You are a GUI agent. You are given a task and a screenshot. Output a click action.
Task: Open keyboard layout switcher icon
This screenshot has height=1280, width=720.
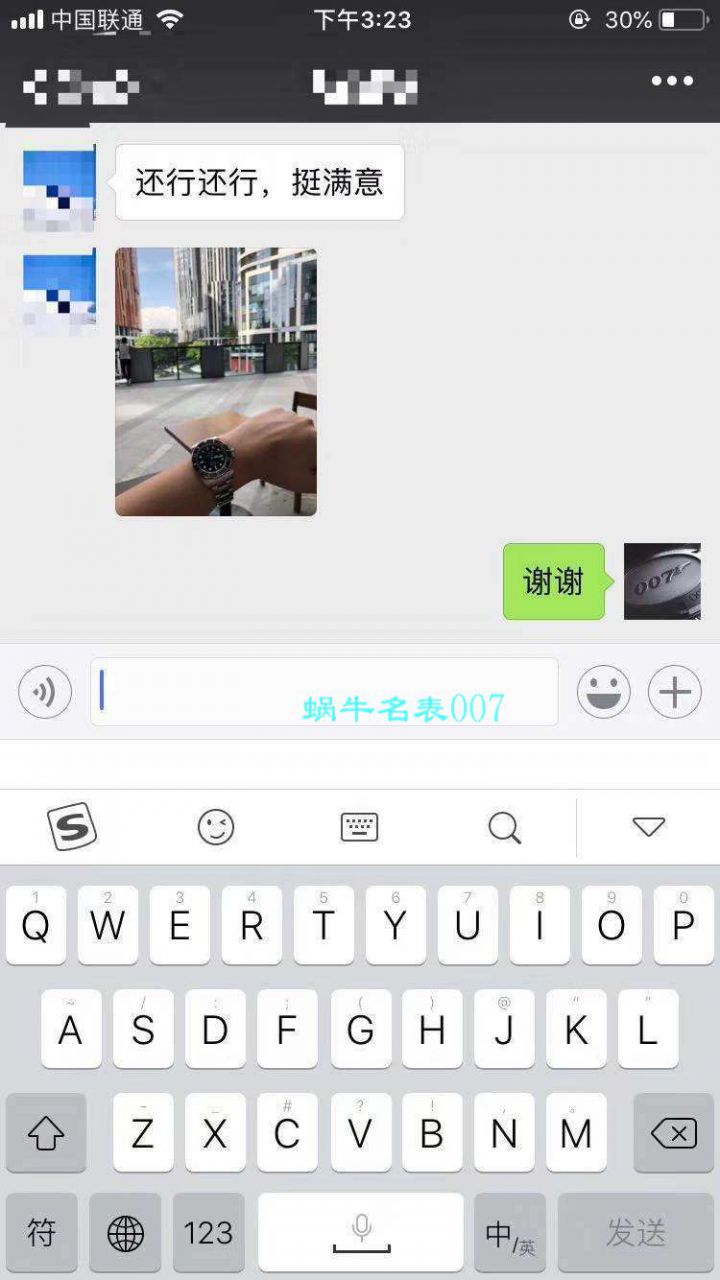click(x=360, y=827)
